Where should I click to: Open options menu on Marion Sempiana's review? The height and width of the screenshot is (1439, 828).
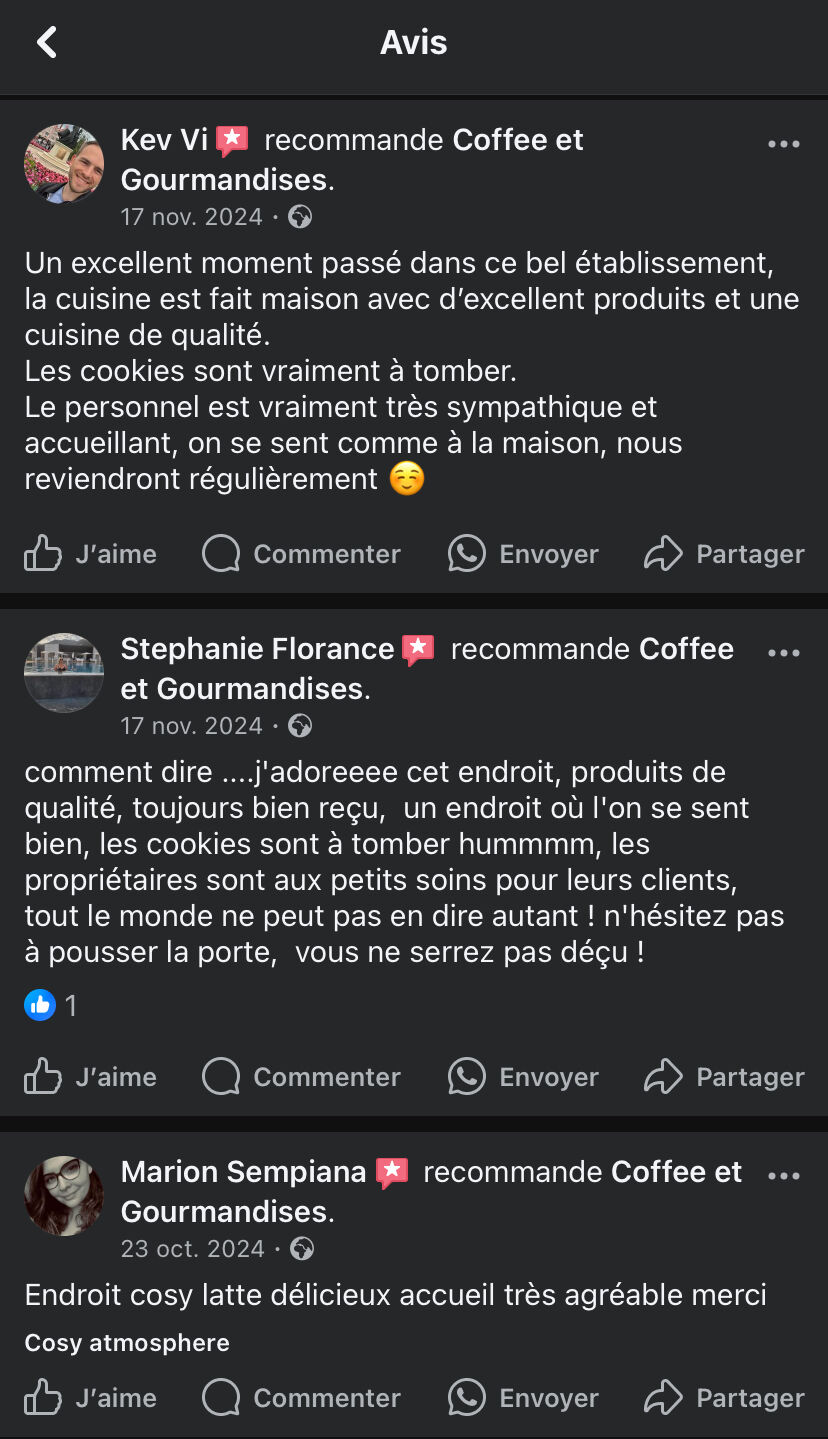[783, 1176]
